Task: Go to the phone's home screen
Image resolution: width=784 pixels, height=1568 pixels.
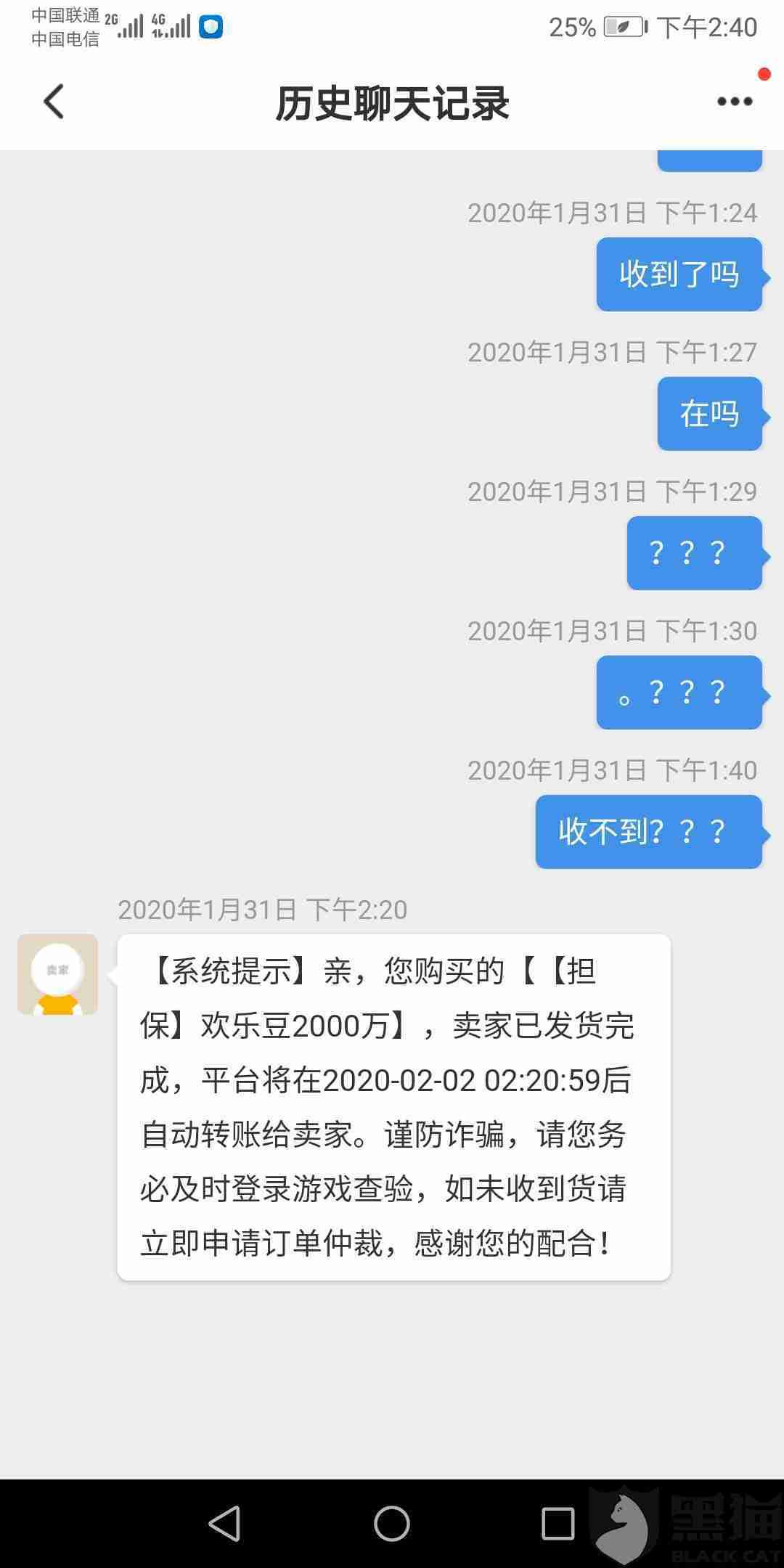Action: 392,1523
